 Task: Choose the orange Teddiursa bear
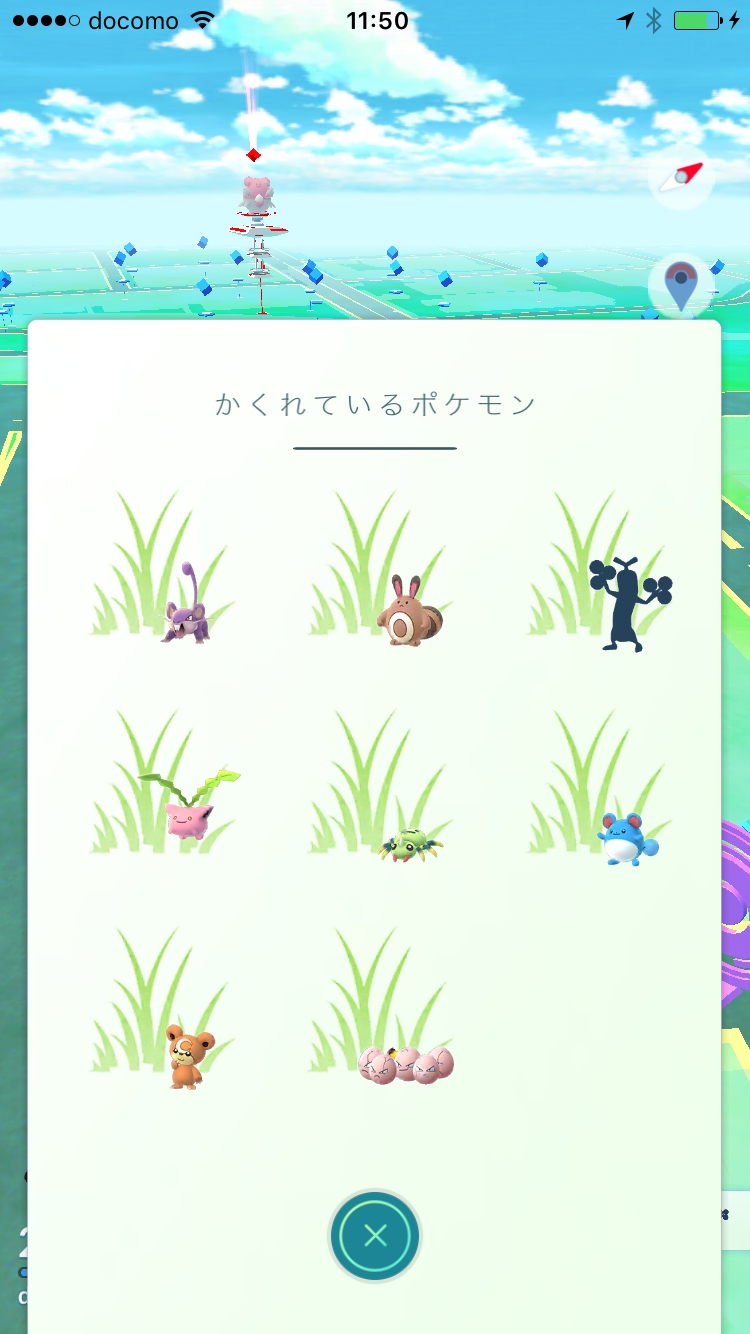click(188, 1054)
